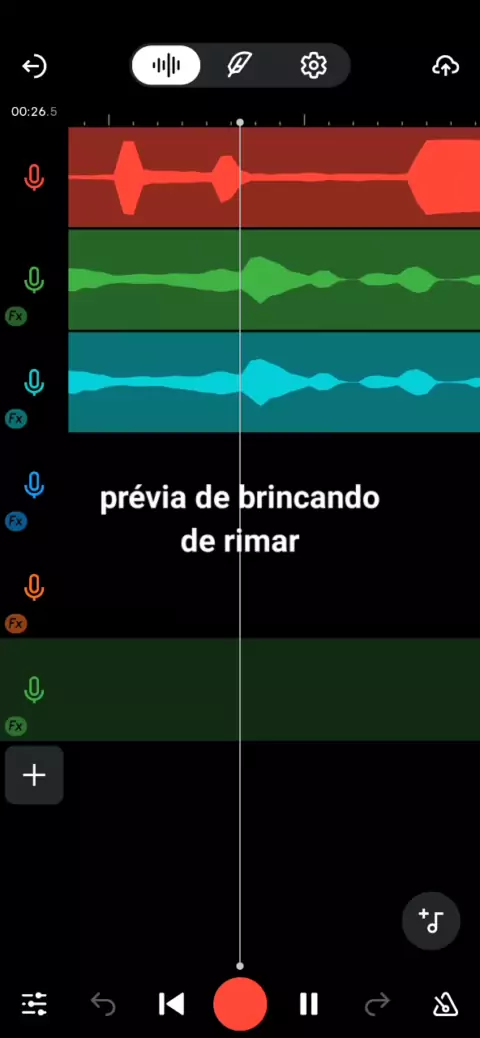
Task: Add a new track with plus button
Action: tap(34, 775)
